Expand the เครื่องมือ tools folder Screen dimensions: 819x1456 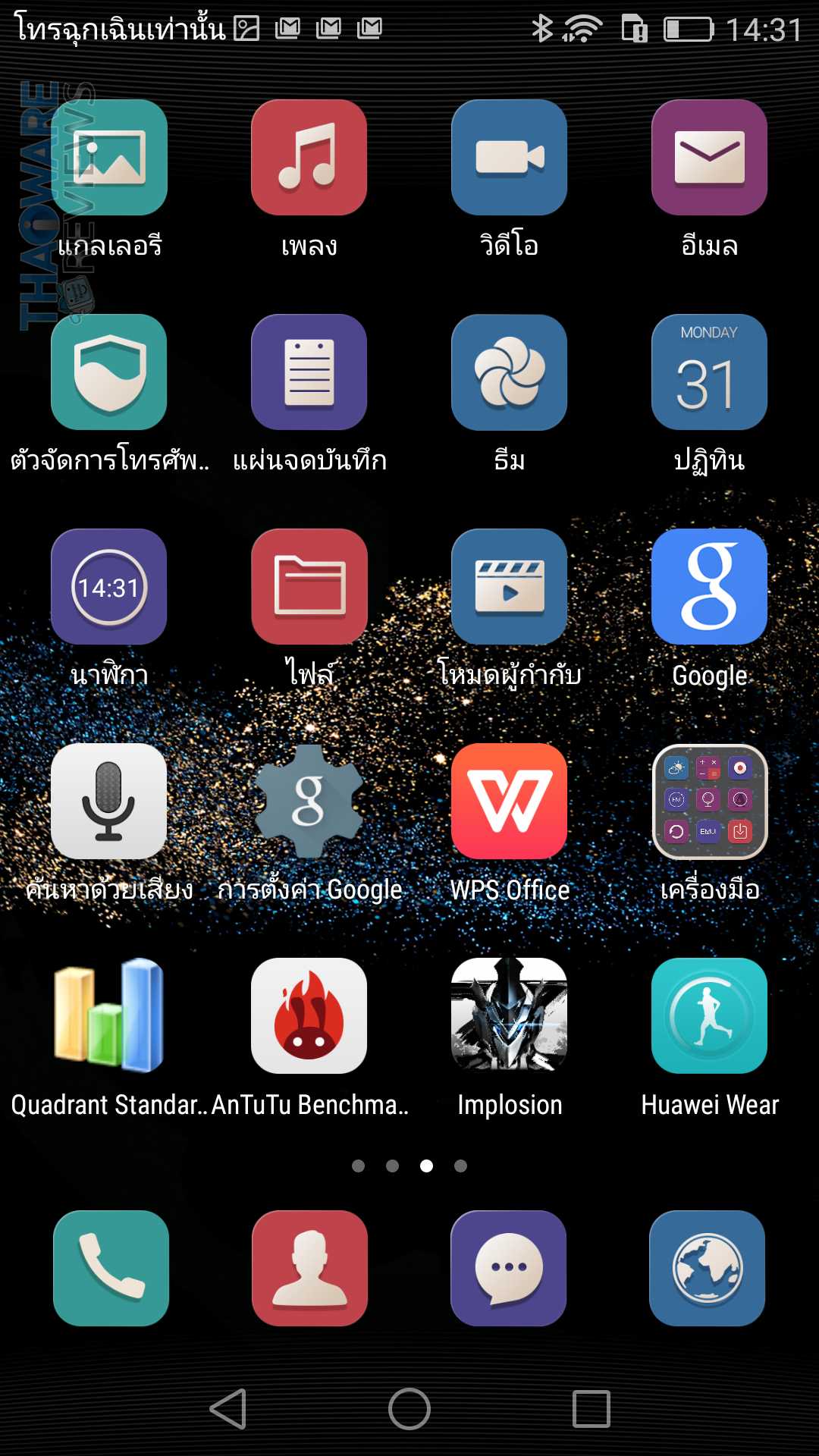point(709,802)
